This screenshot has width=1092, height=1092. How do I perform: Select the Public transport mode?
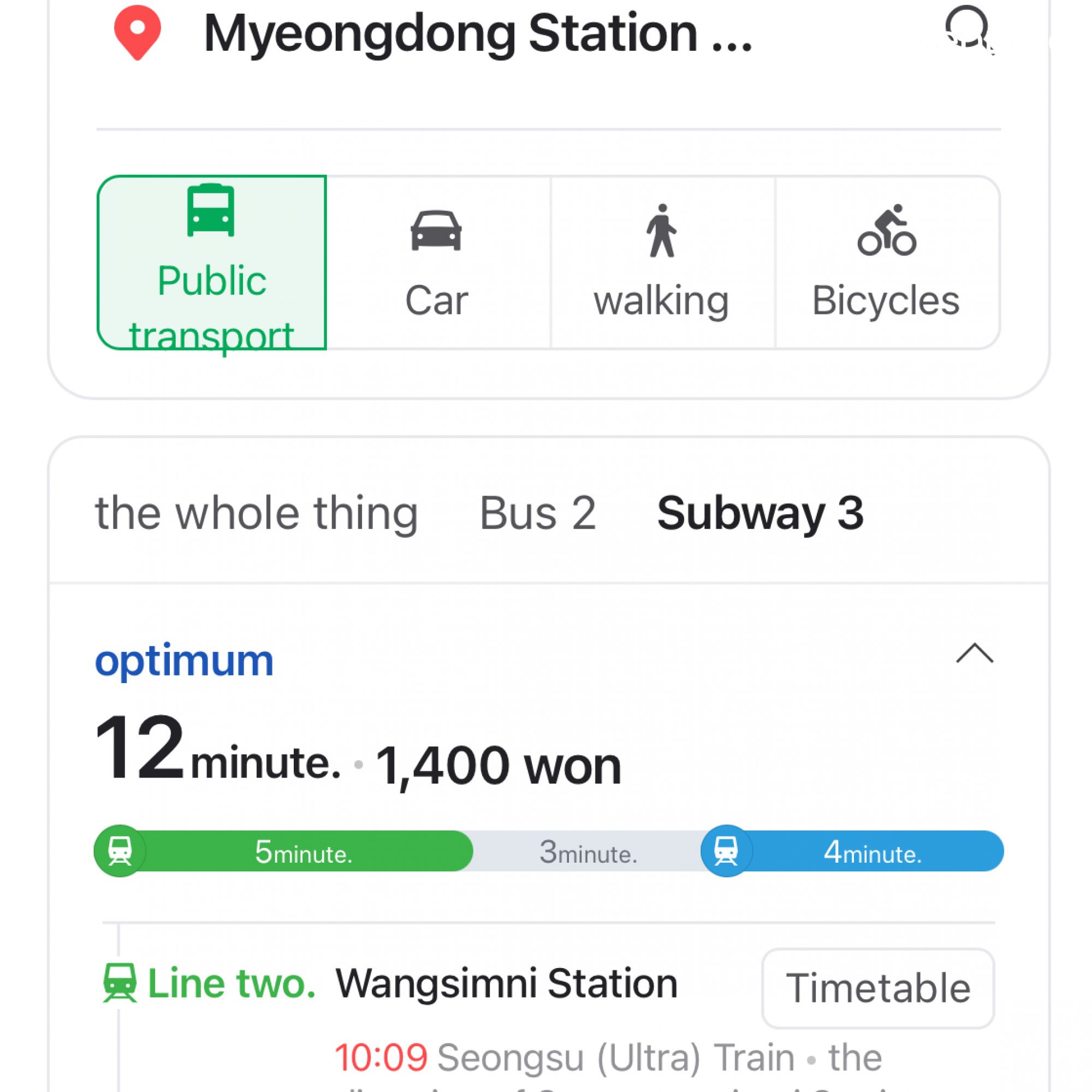pos(212,262)
